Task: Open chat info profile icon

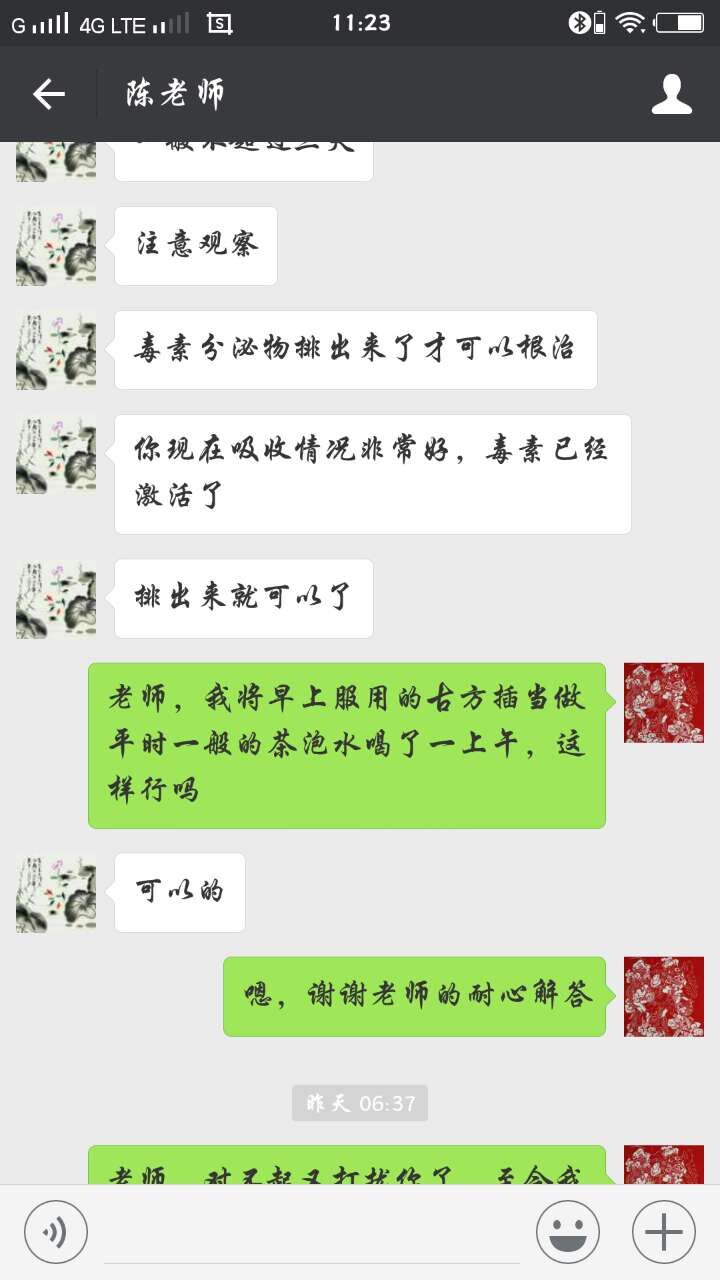Action: [671, 94]
